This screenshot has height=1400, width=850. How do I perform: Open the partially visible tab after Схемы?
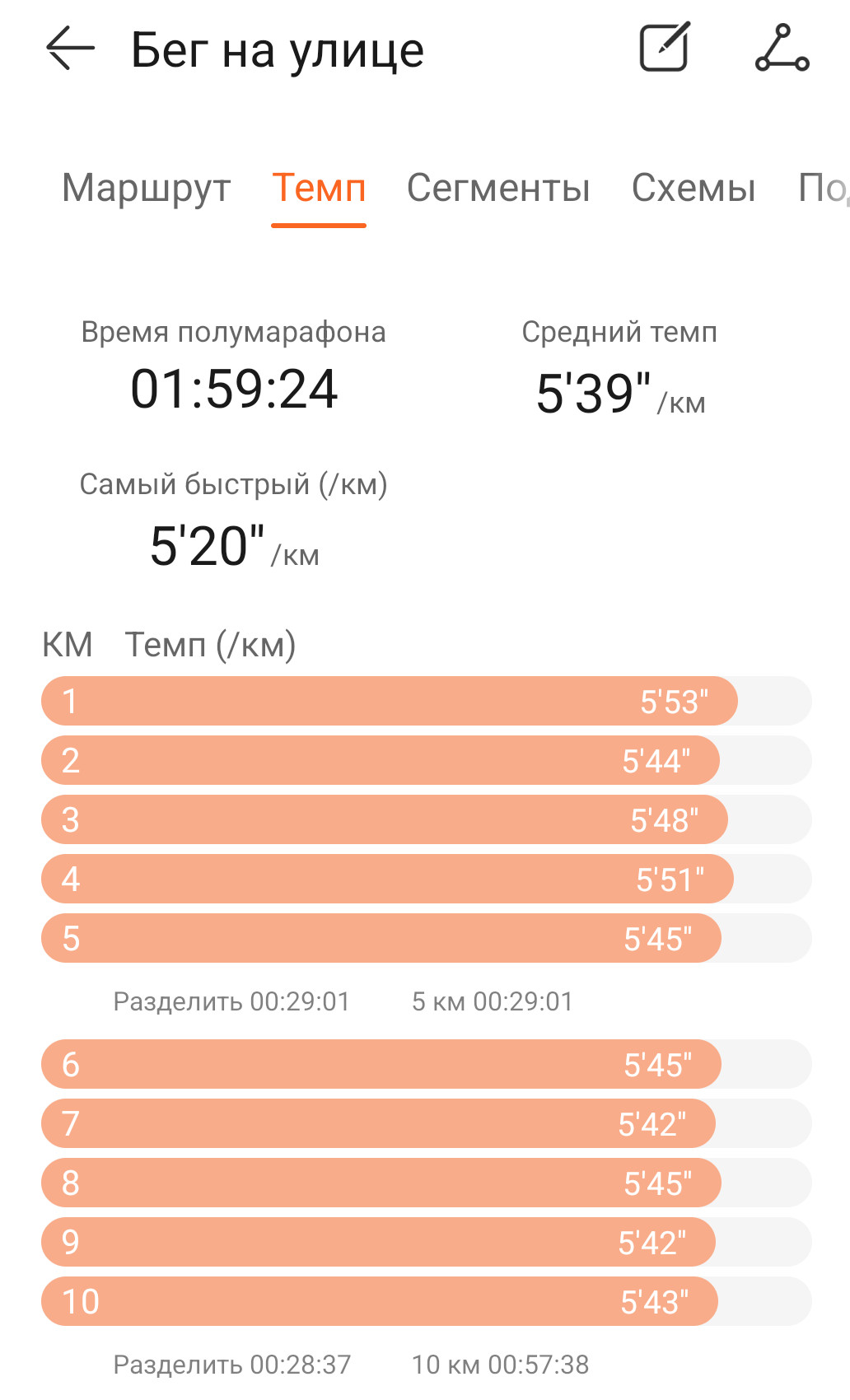[x=824, y=188]
